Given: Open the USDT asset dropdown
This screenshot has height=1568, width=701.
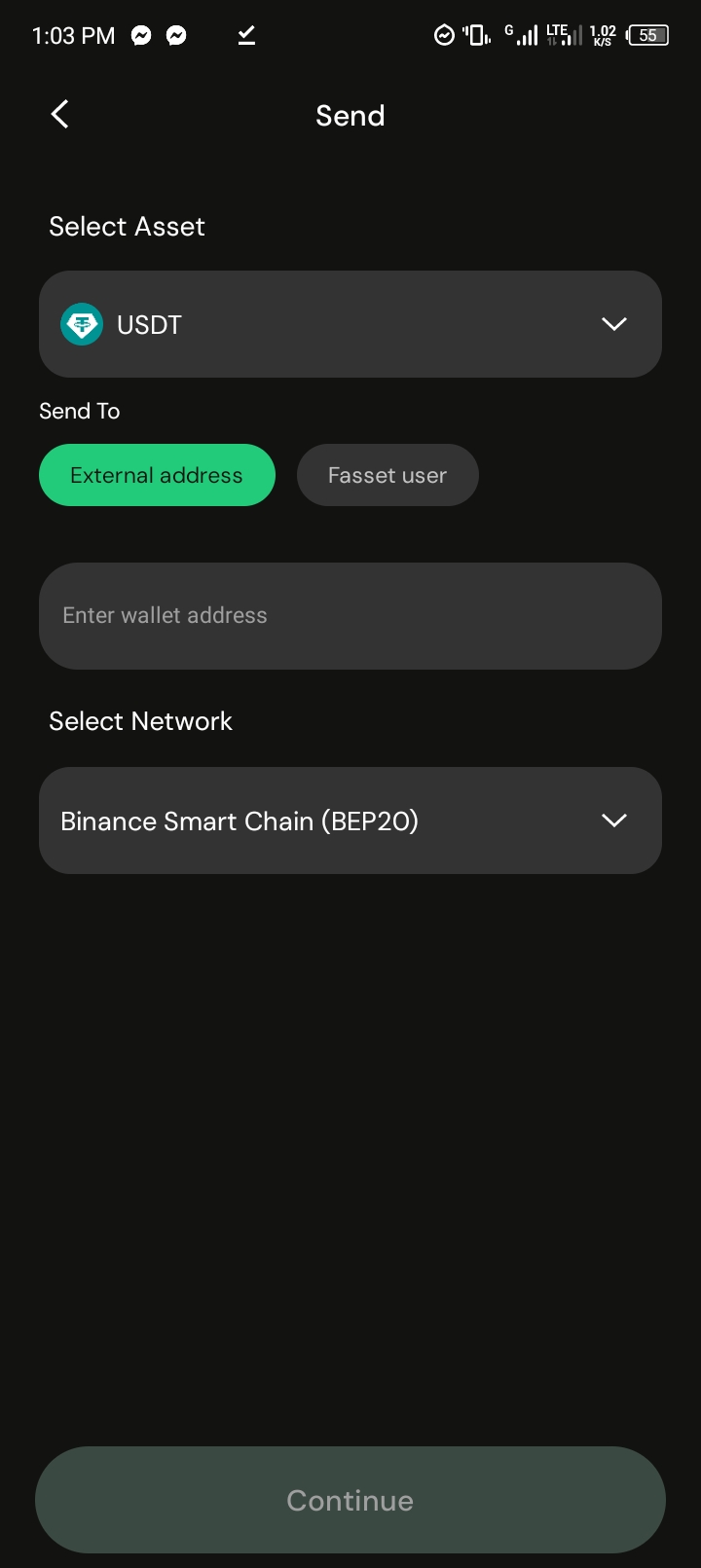Looking at the screenshot, I should (x=350, y=324).
